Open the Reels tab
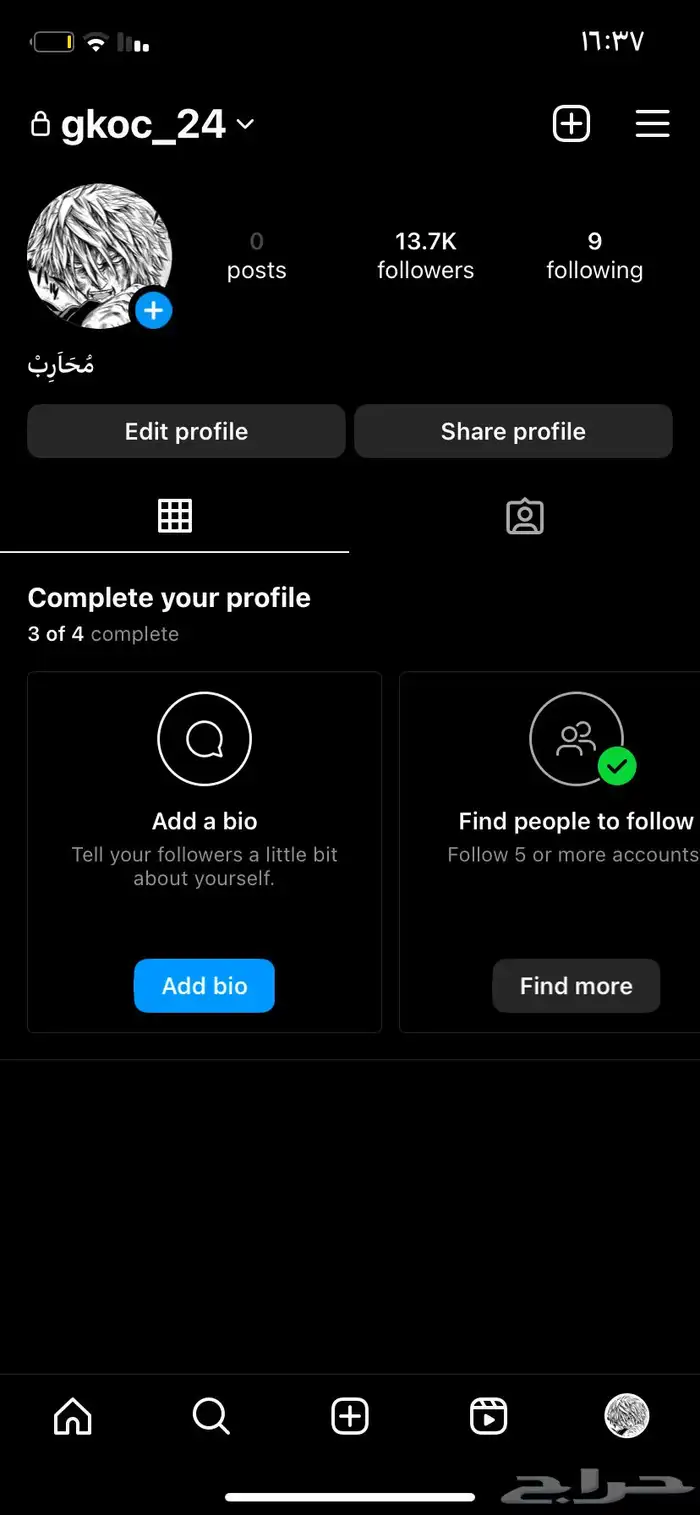Image resolution: width=700 pixels, height=1515 pixels. tap(488, 1416)
